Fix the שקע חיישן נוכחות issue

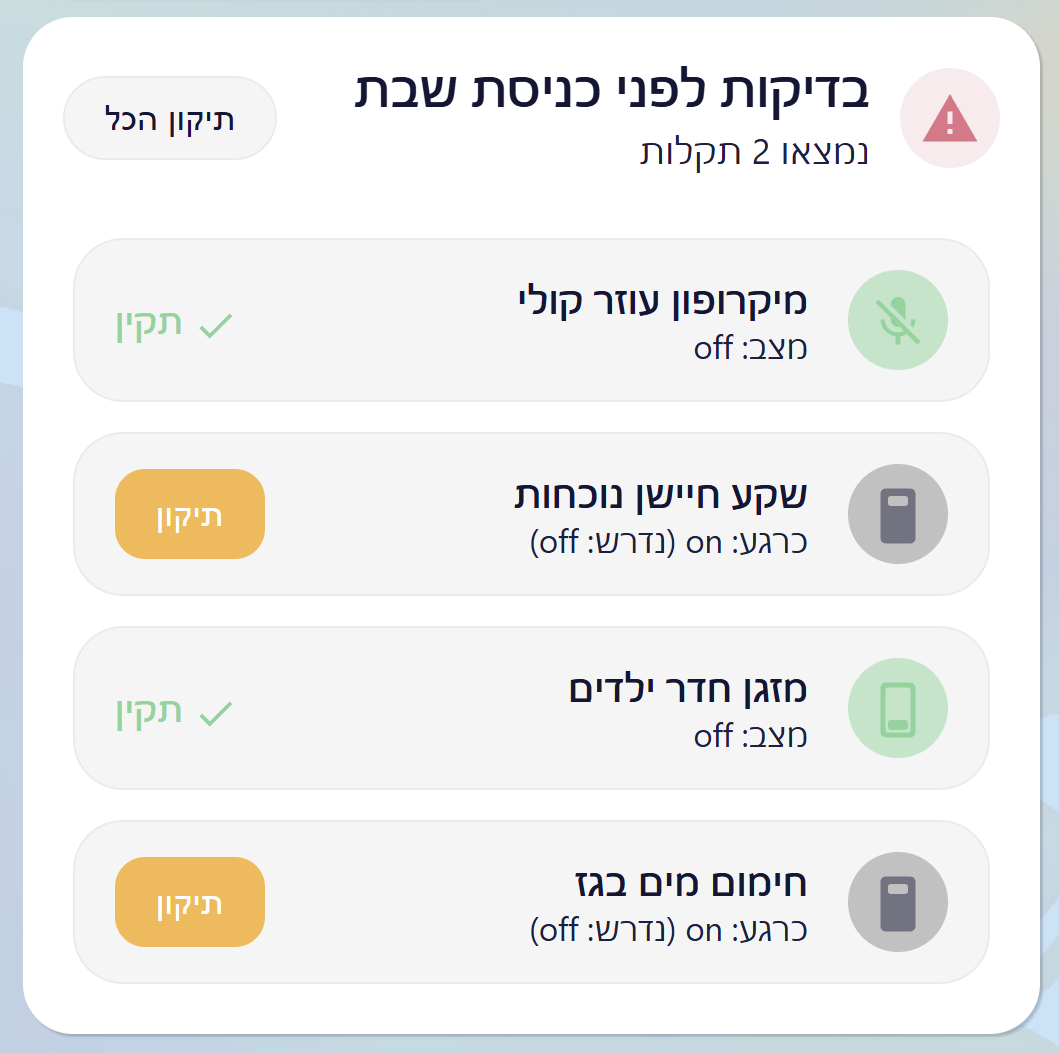(190, 514)
